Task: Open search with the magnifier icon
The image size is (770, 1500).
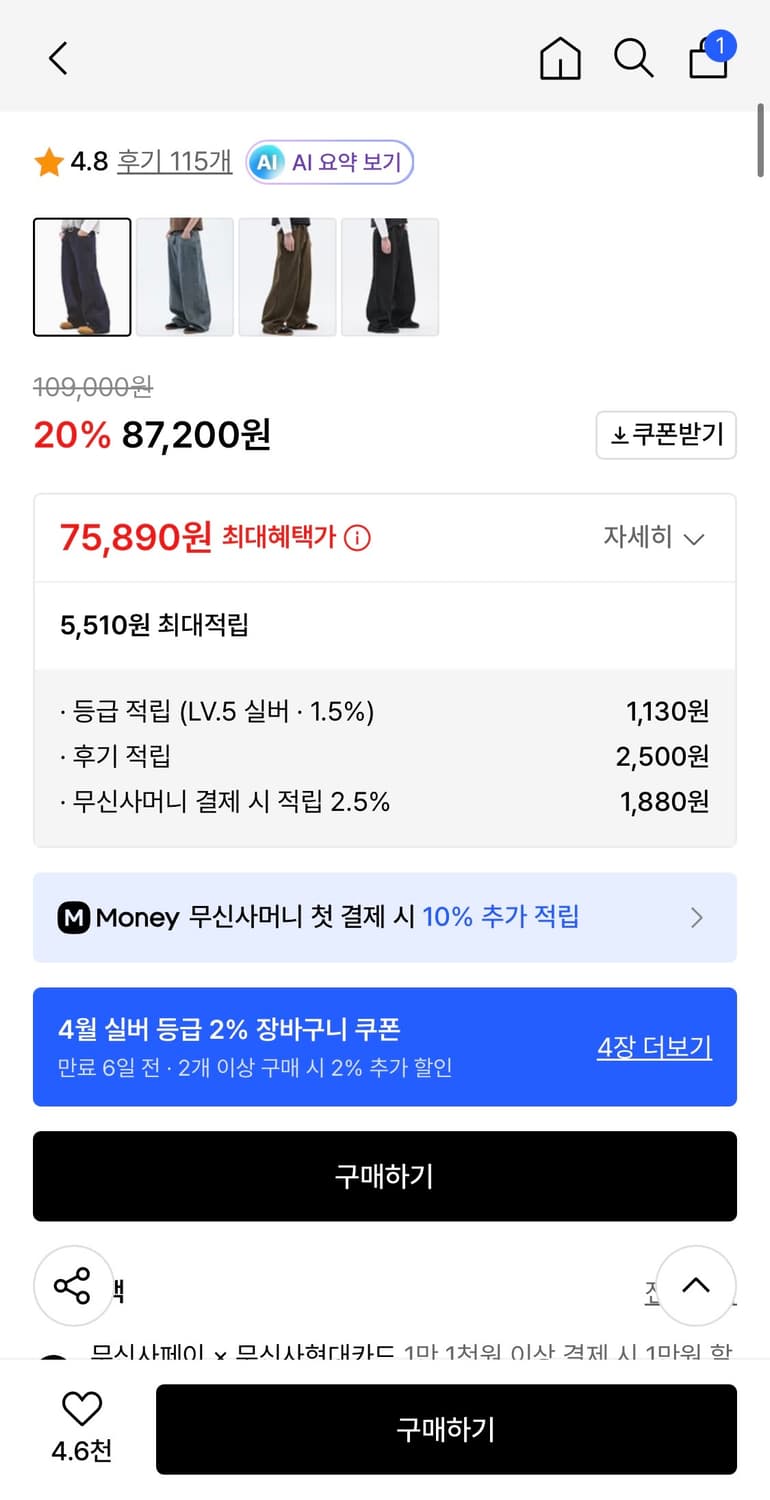Action: pos(634,58)
